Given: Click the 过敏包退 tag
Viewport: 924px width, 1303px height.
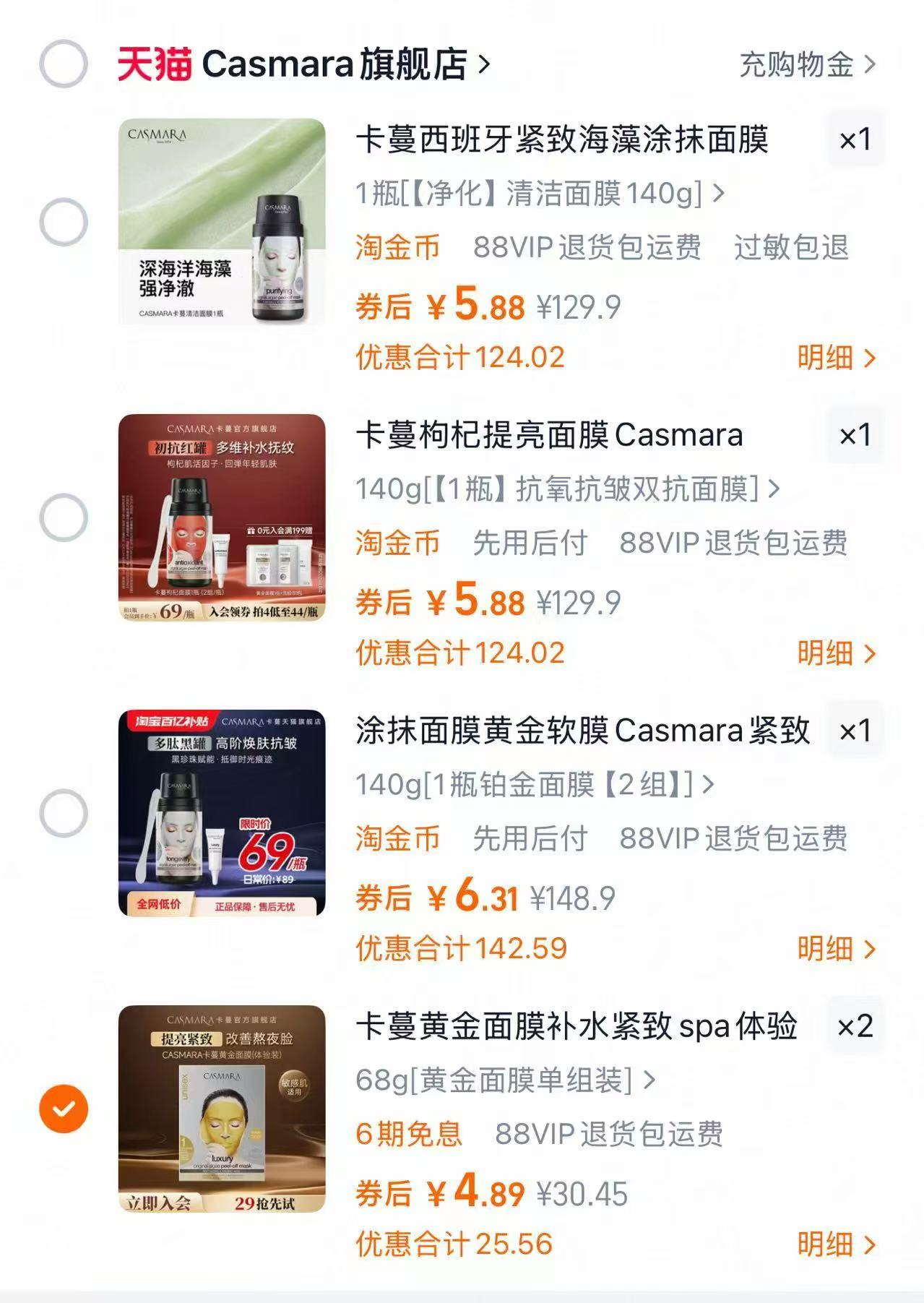Looking at the screenshot, I should click(x=792, y=246).
